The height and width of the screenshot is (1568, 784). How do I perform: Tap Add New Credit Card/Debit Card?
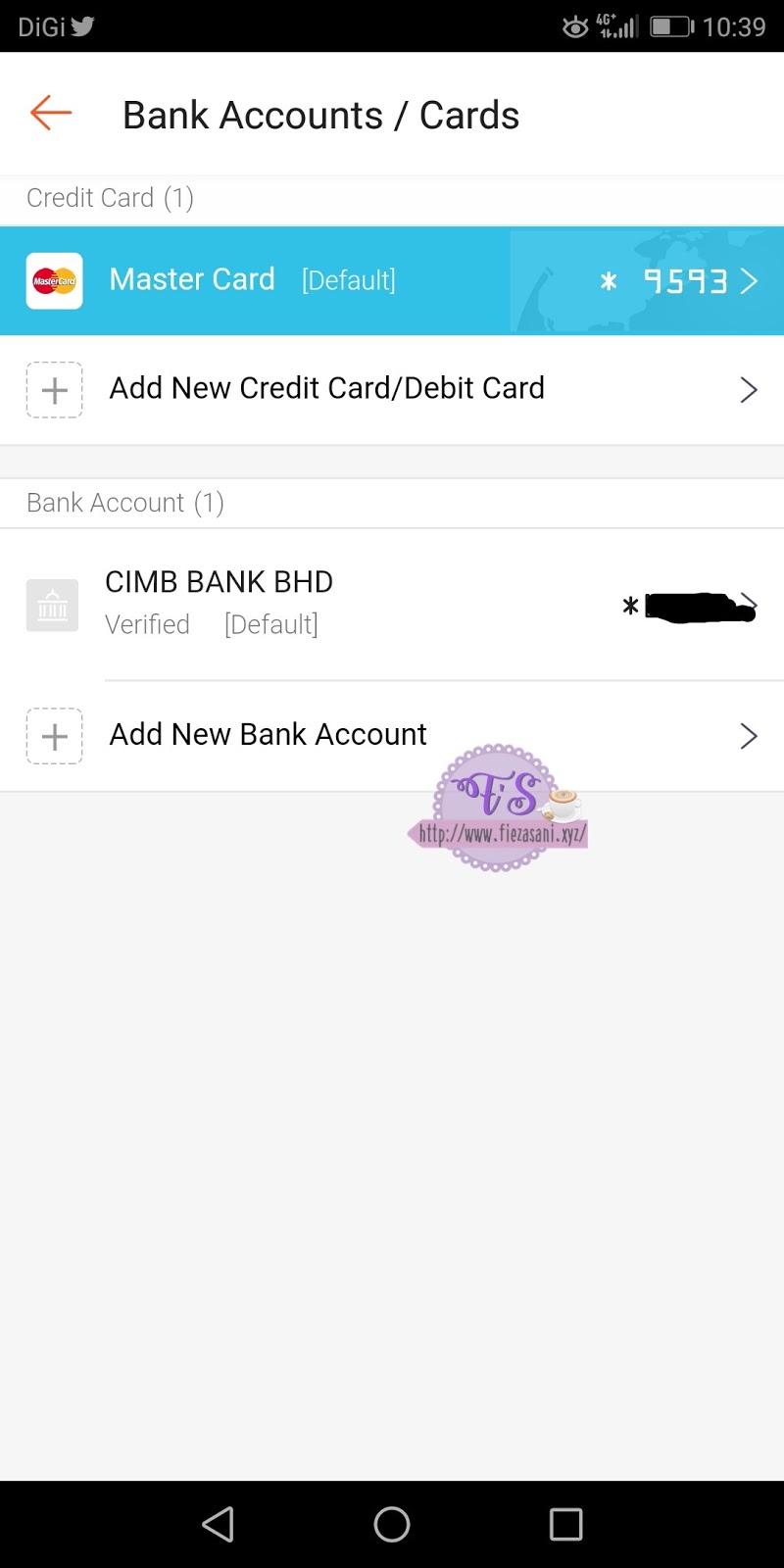(327, 388)
